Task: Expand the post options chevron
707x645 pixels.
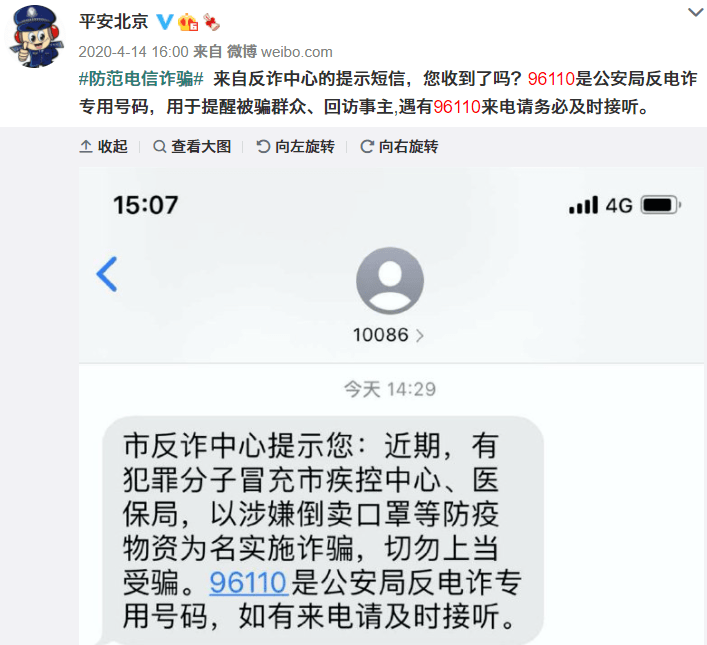Action: 695,13
